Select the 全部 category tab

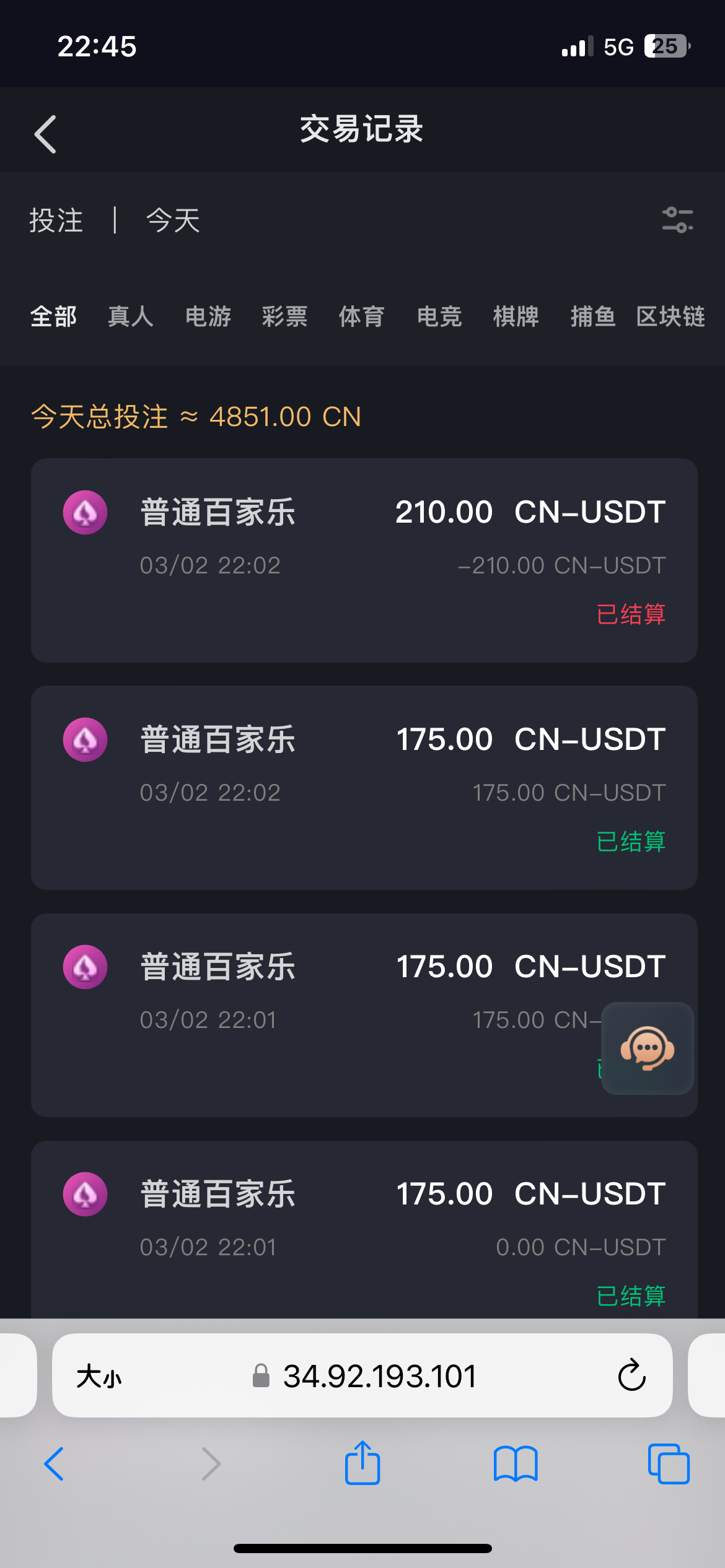53,316
